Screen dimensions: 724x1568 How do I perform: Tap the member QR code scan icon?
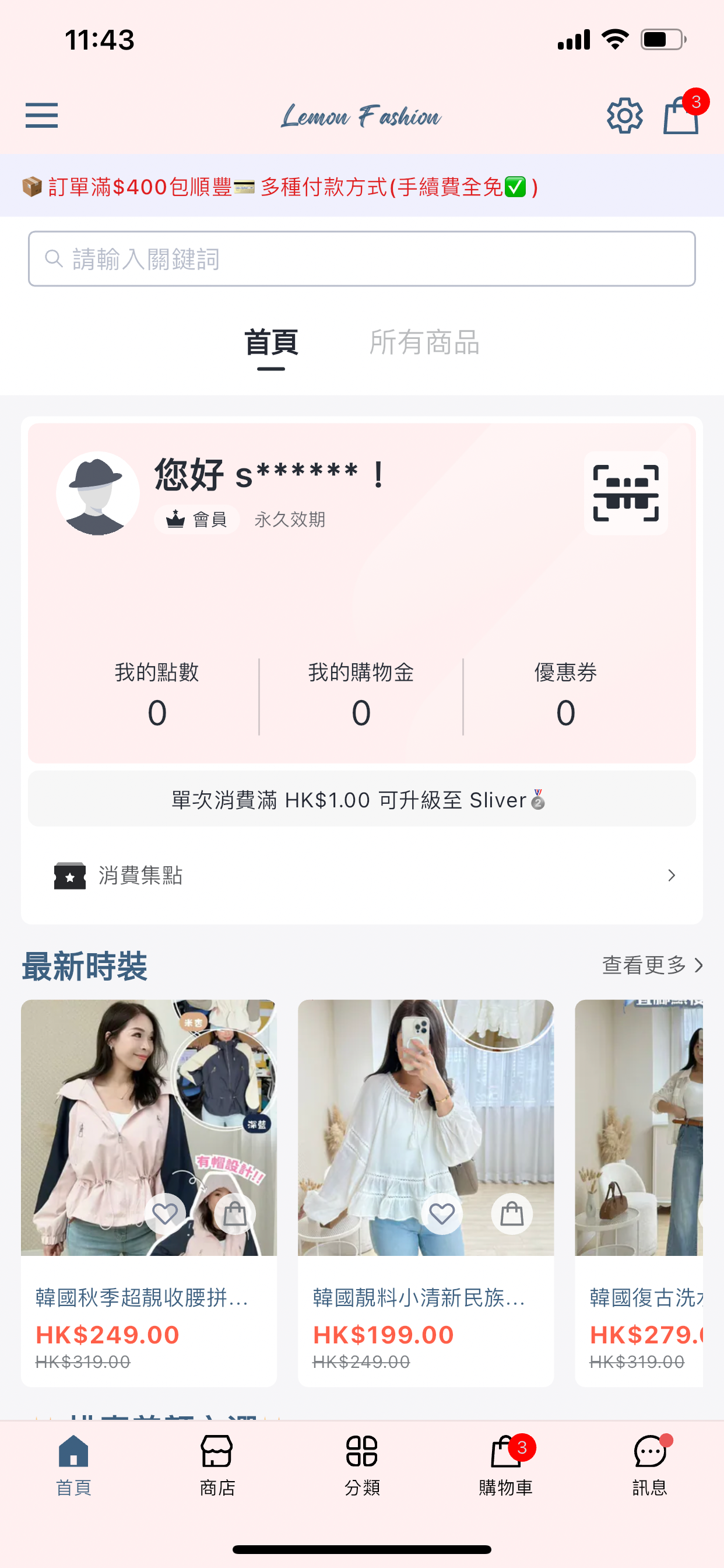625,493
